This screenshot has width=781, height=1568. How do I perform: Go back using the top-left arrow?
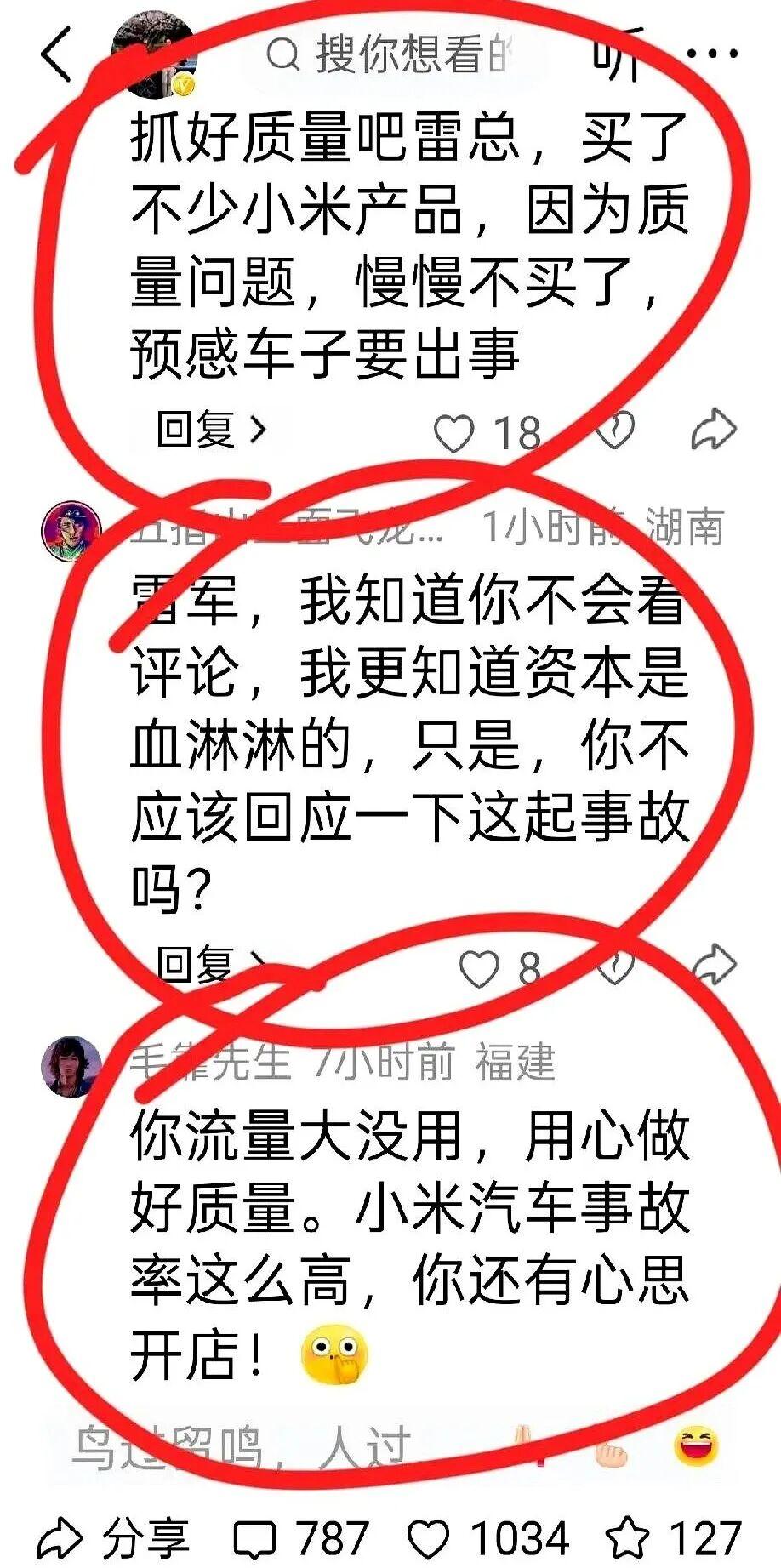(x=56, y=54)
